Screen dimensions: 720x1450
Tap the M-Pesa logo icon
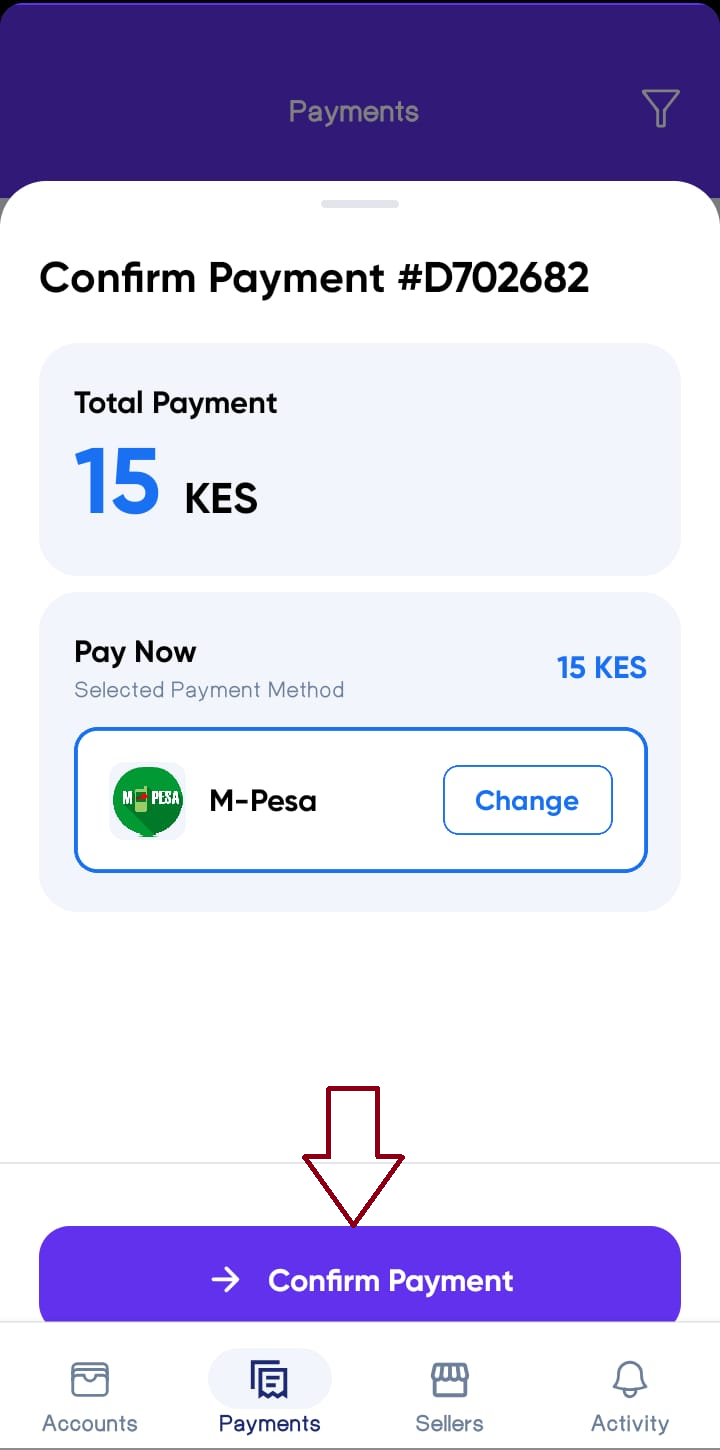(147, 800)
